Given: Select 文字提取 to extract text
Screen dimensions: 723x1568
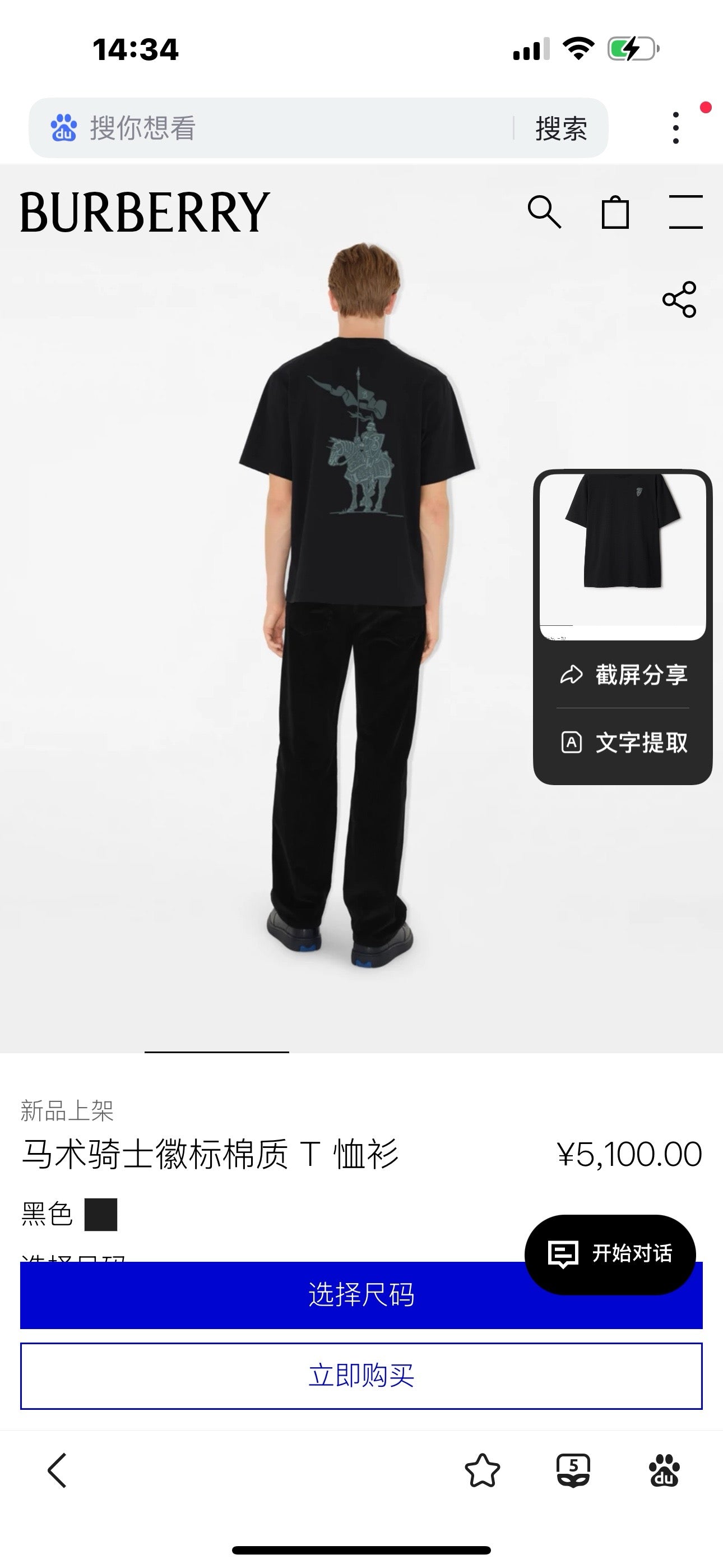Looking at the screenshot, I should click(623, 743).
